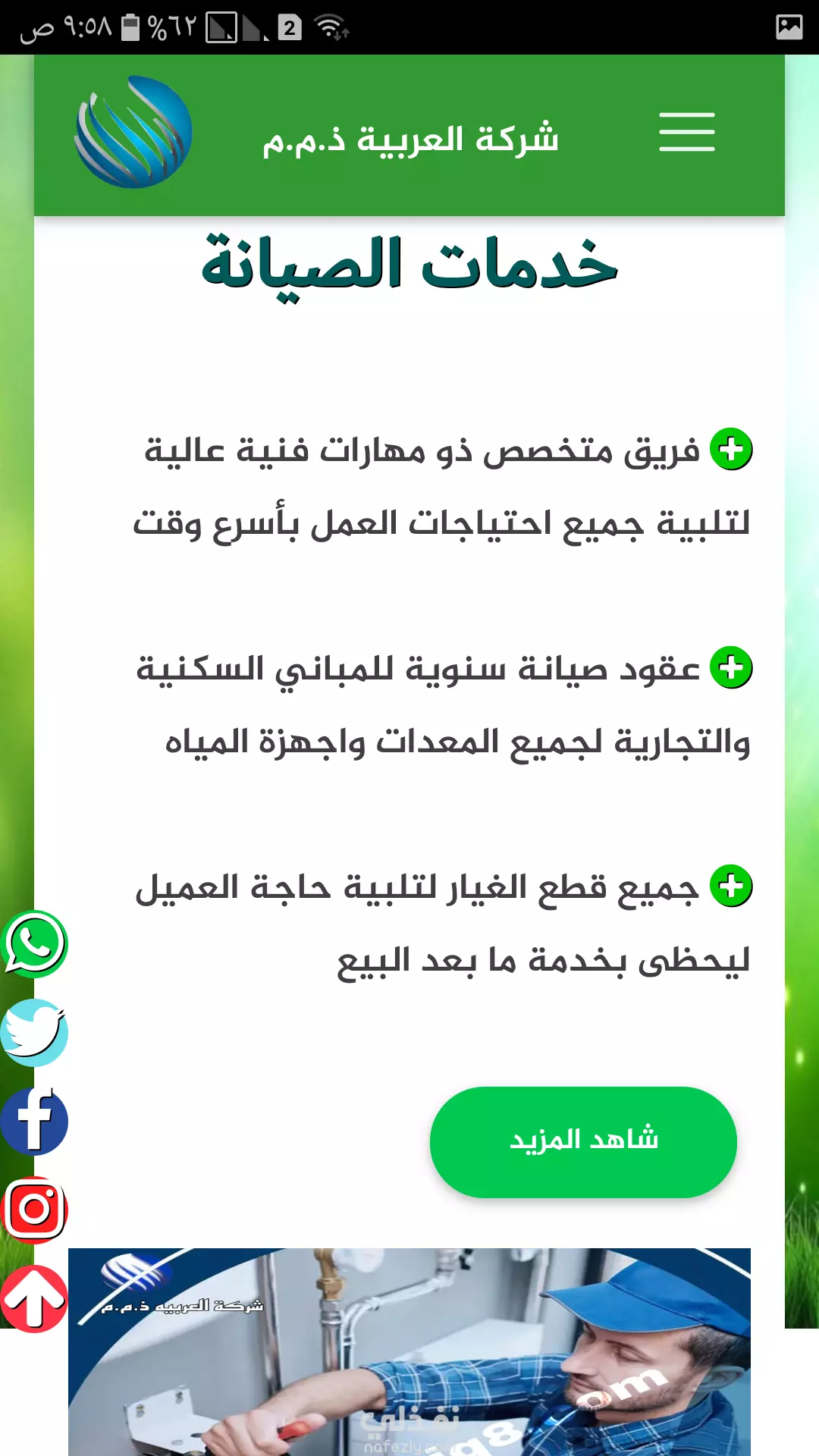Open the Twitter link icon
Image resolution: width=819 pixels, height=1456 pixels.
click(x=34, y=1033)
